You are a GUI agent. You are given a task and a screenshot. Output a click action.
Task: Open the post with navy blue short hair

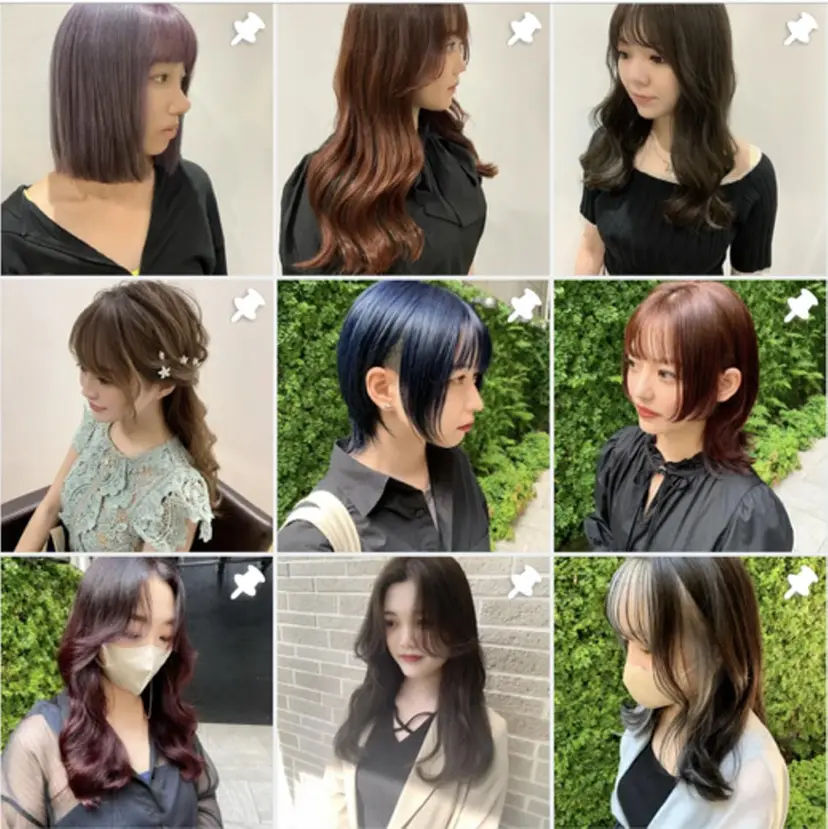tap(412, 415)
